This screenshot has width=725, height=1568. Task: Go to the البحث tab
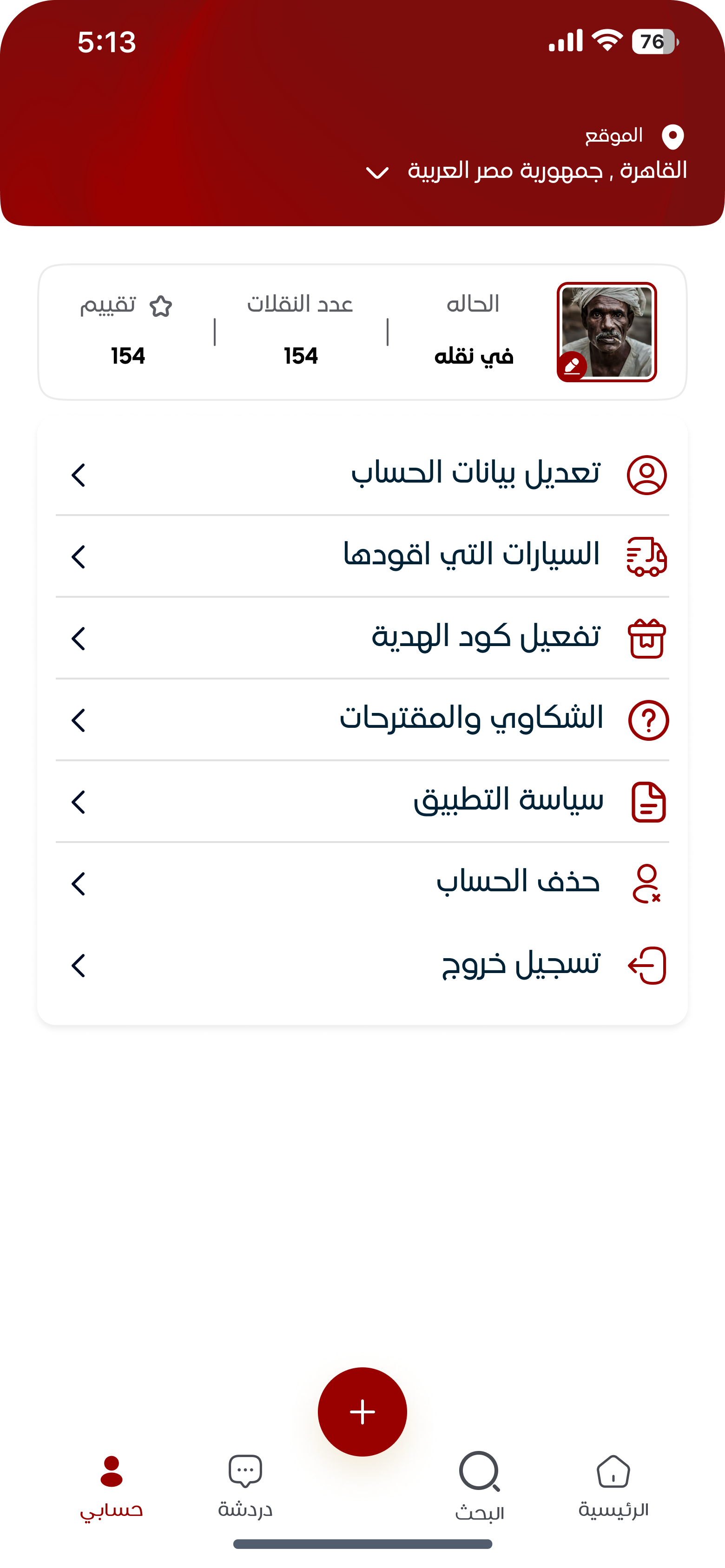coord(480,1485)
